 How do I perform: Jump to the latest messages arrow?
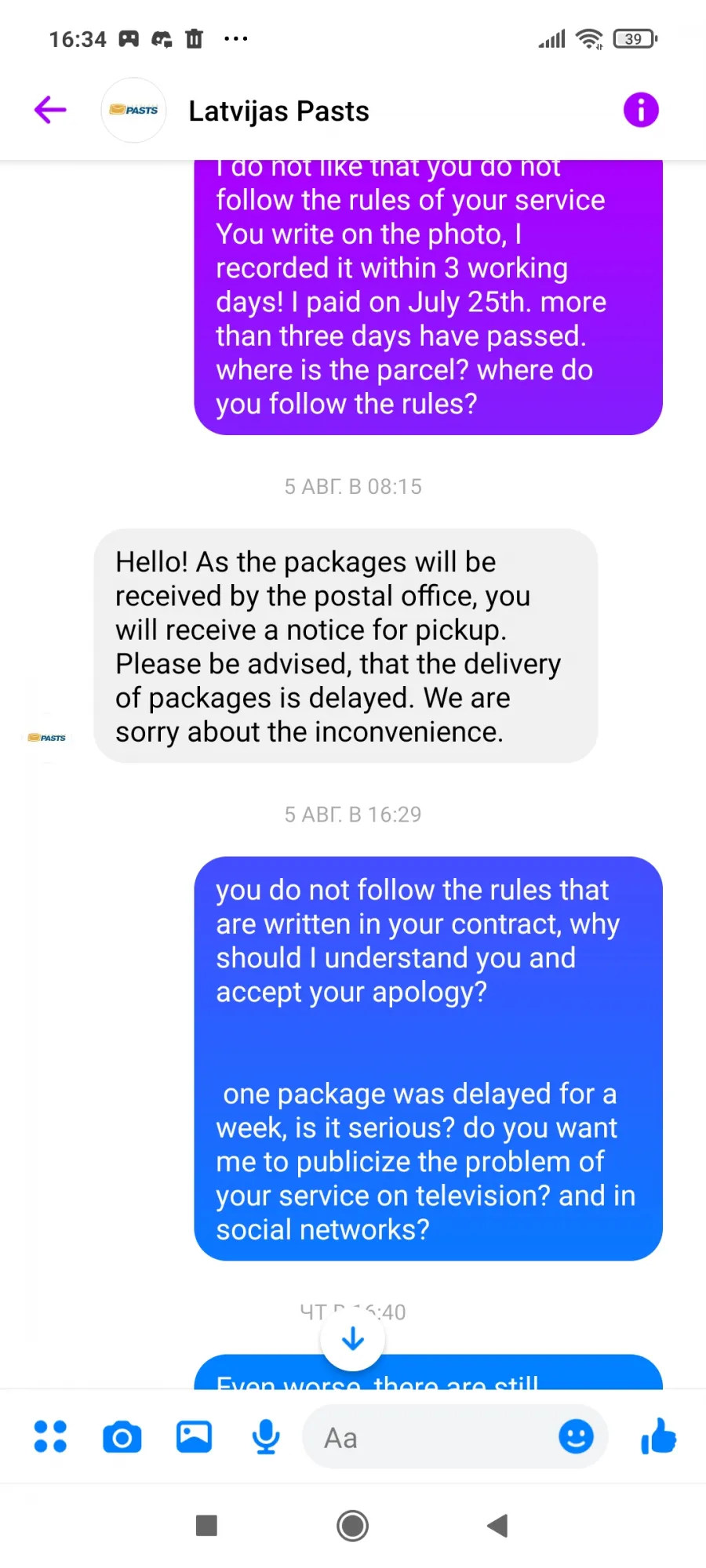pyautogui.click(x=353, y=1339)
